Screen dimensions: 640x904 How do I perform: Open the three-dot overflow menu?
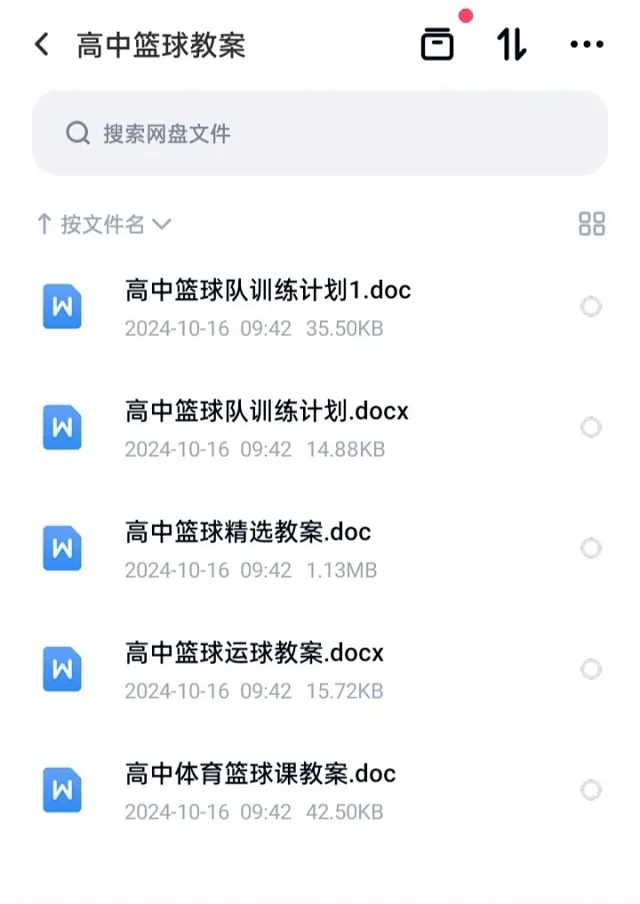(x=586, y=45)
